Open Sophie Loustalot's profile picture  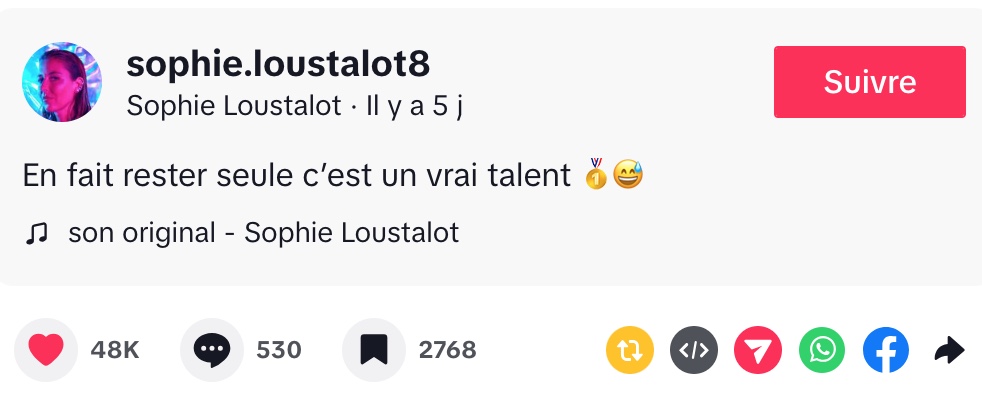click(x=62, y=82)
